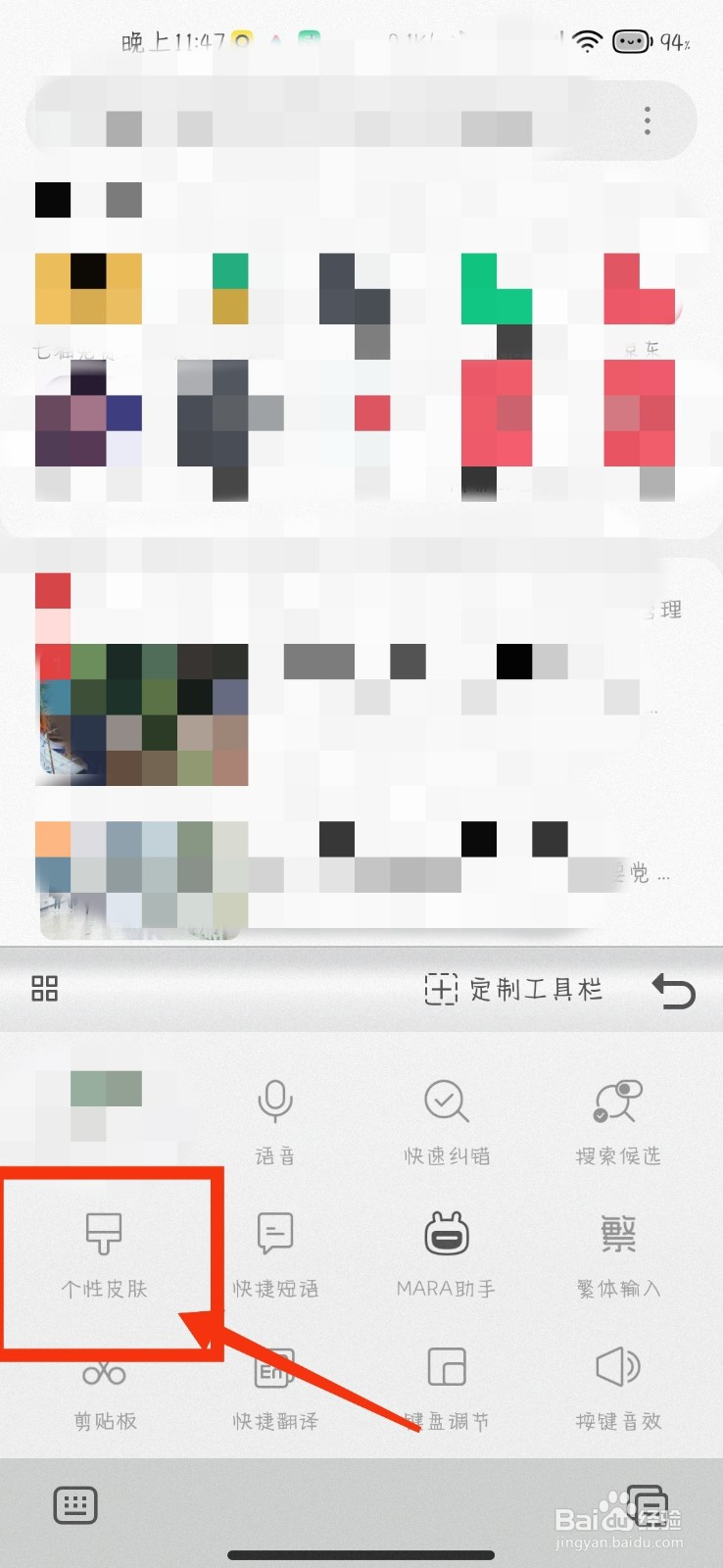Open 定制工具栏 customize toolbar
723x1568 pixels.
514,990
